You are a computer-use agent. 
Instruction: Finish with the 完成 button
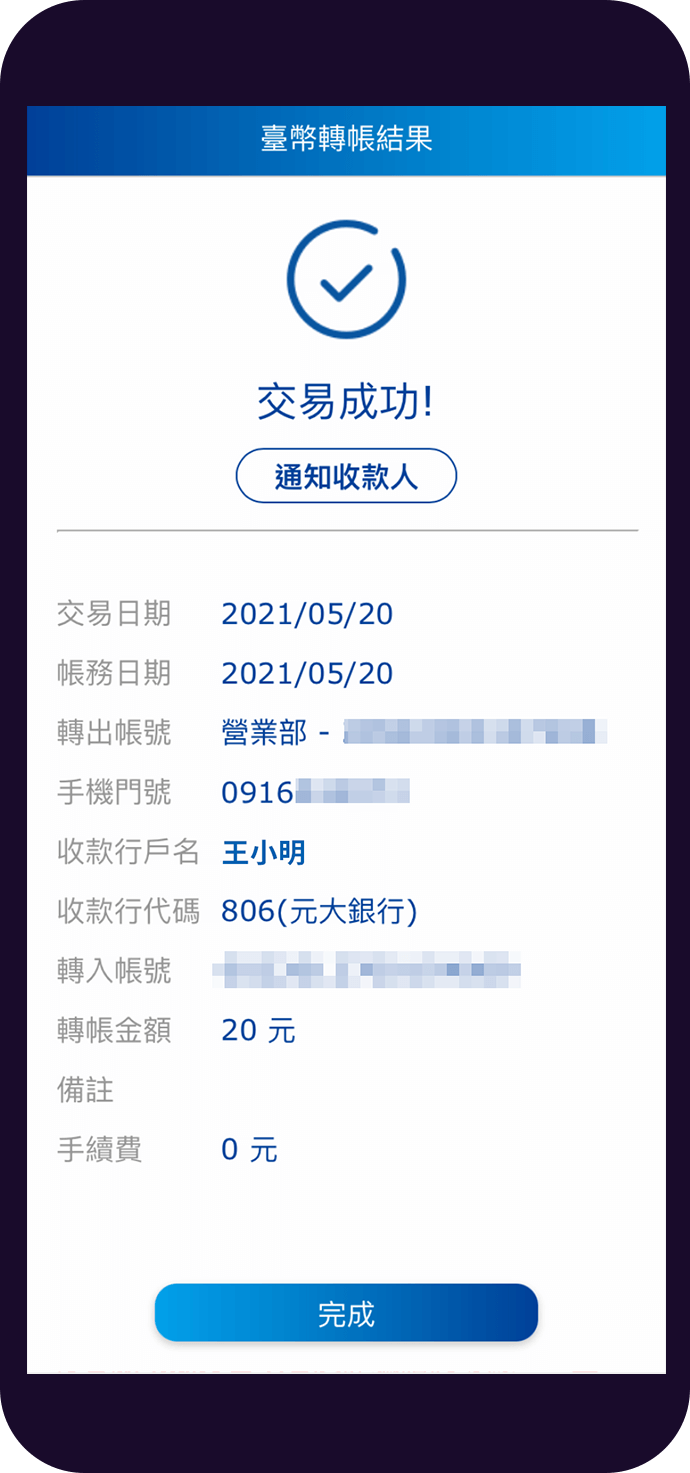[346, 1313]
